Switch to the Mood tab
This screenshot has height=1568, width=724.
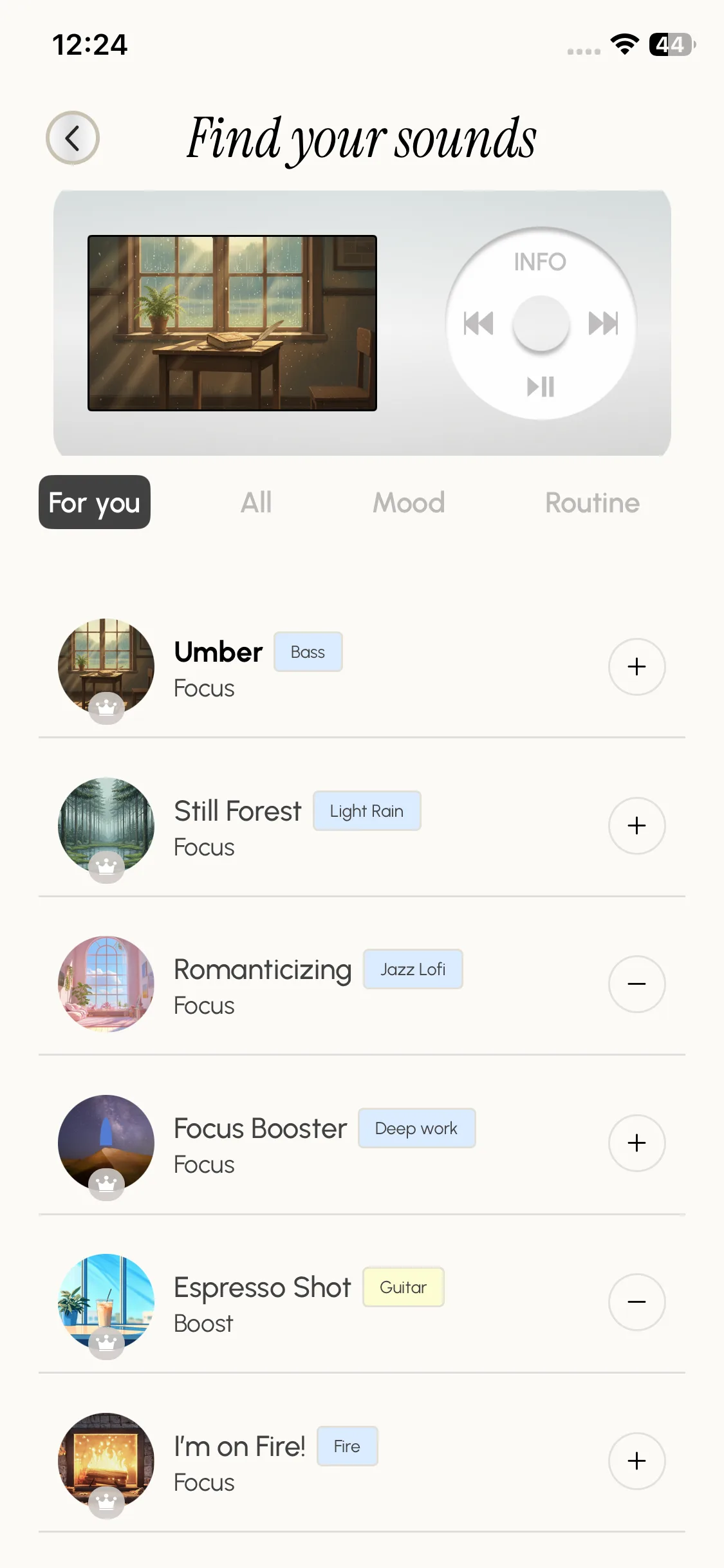pos(409,503)
